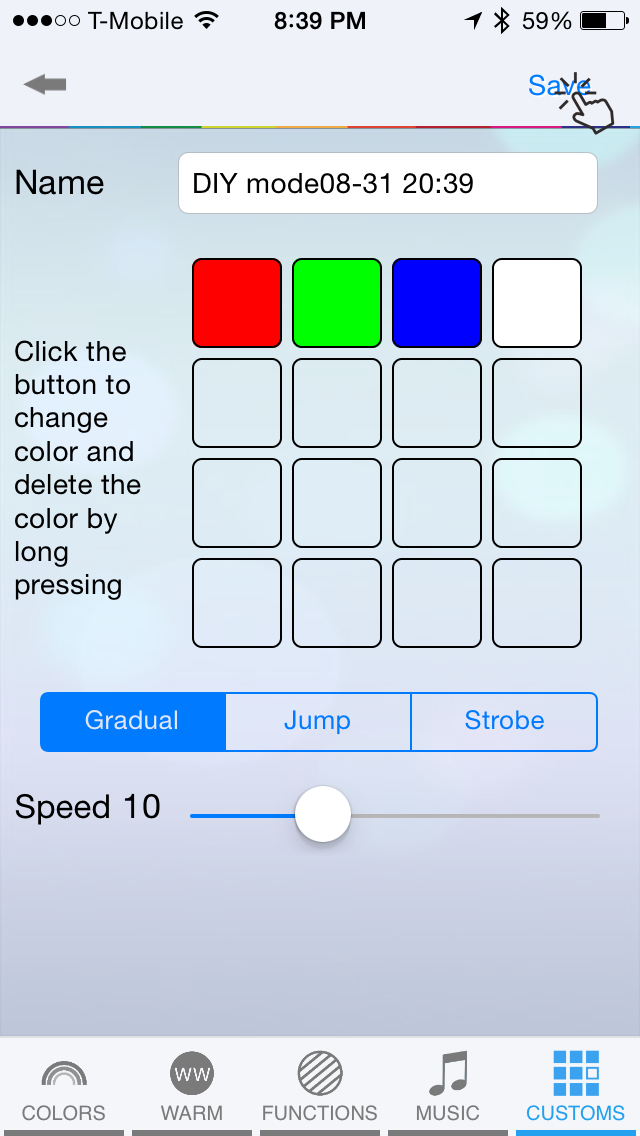Change the white color swatch
The height and width of the screenshot is (1136, 640).
537,303
